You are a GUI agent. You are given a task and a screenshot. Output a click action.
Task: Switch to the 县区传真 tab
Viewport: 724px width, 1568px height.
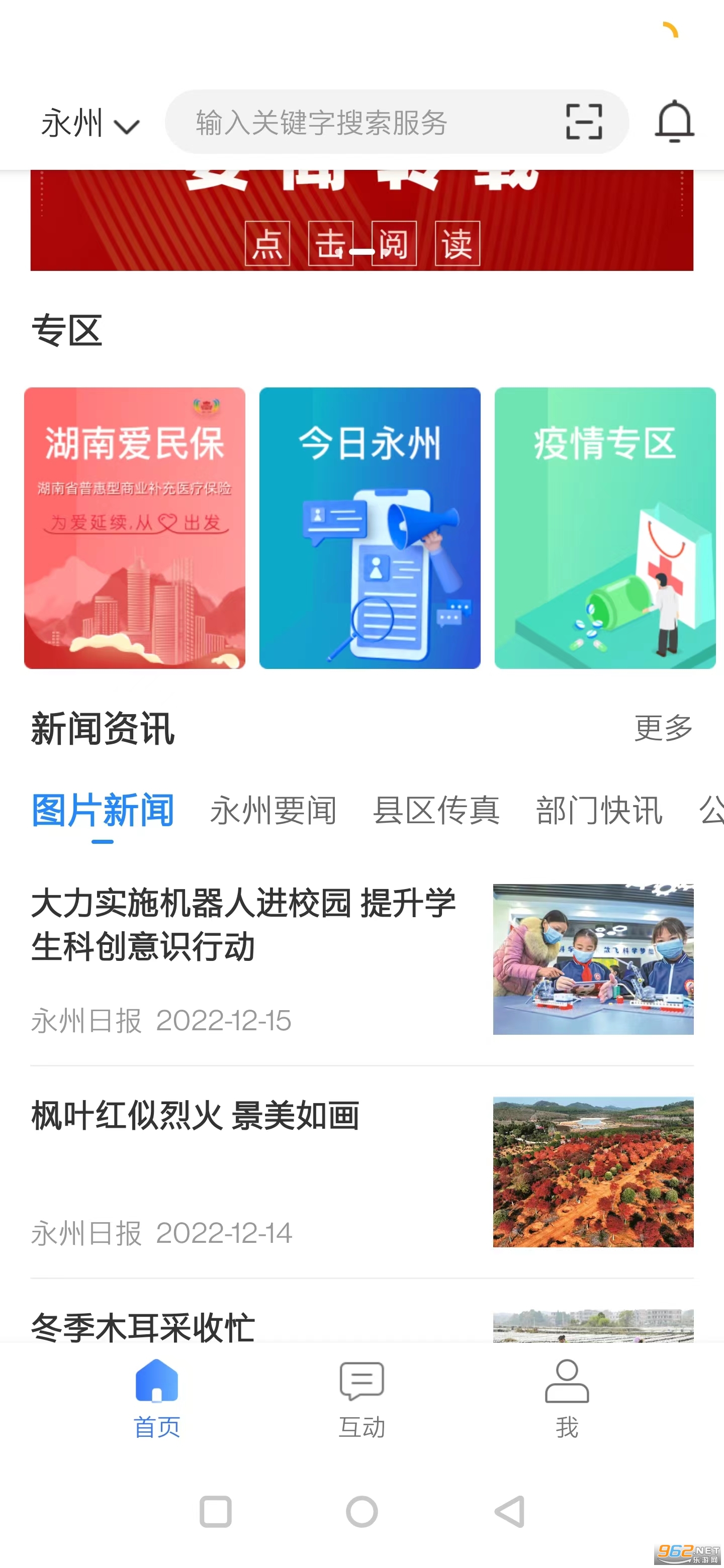[436, 811]
